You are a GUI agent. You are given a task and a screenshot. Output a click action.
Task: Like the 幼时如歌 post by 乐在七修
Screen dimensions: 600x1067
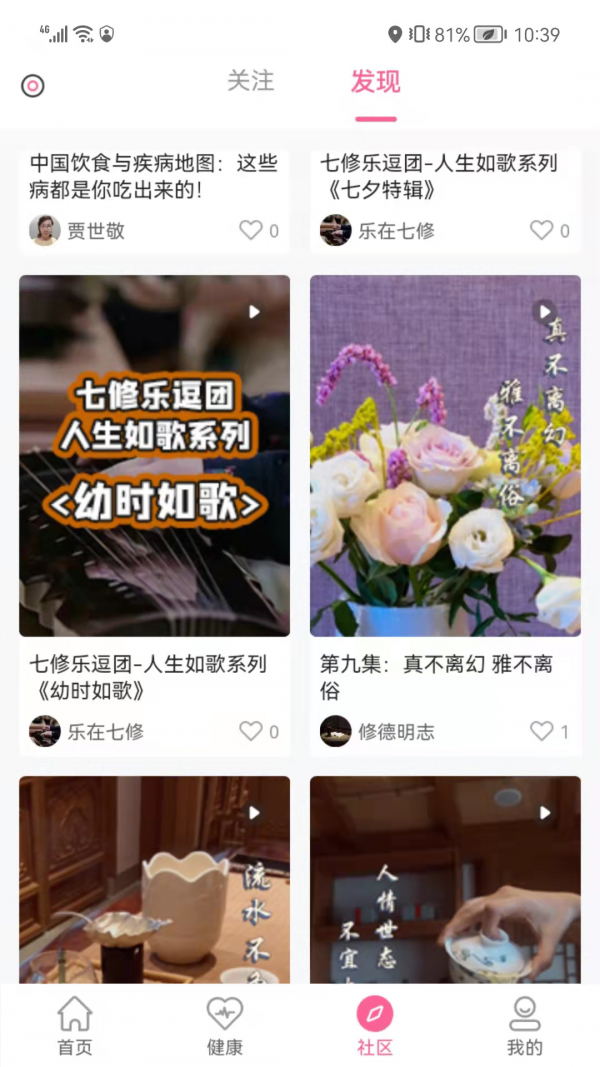(251, 731)
